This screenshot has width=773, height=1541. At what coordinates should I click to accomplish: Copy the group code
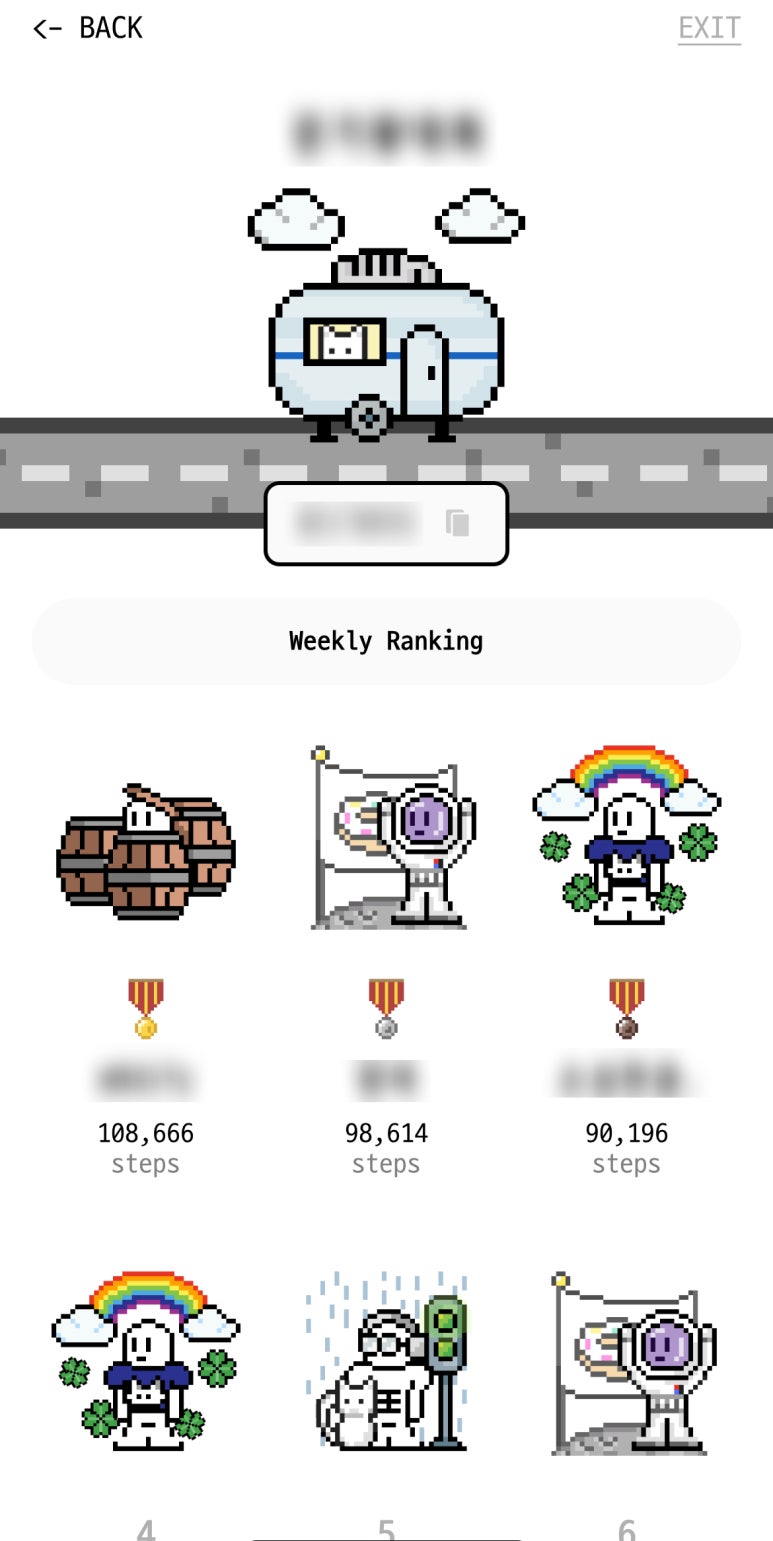coord(457,523)
